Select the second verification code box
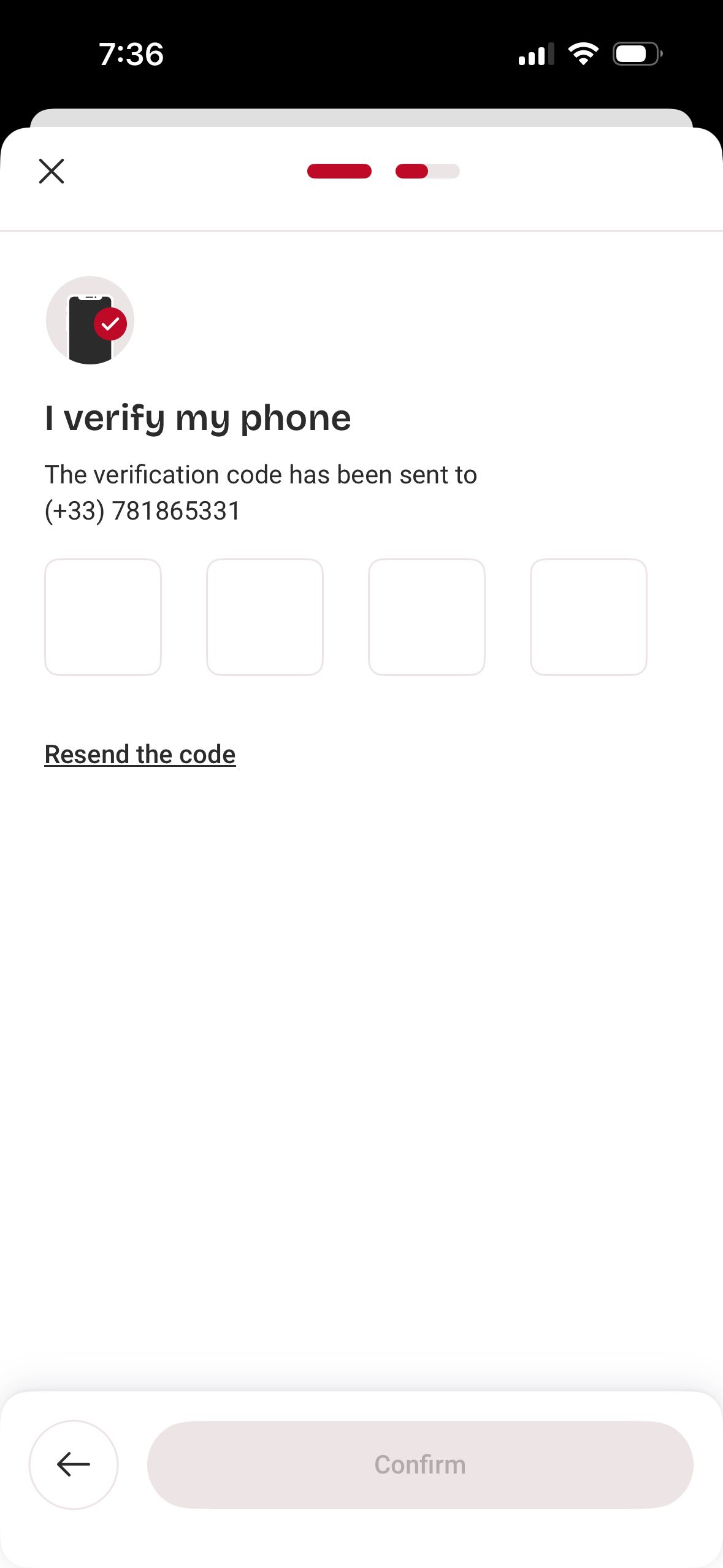 pos(265,616)
